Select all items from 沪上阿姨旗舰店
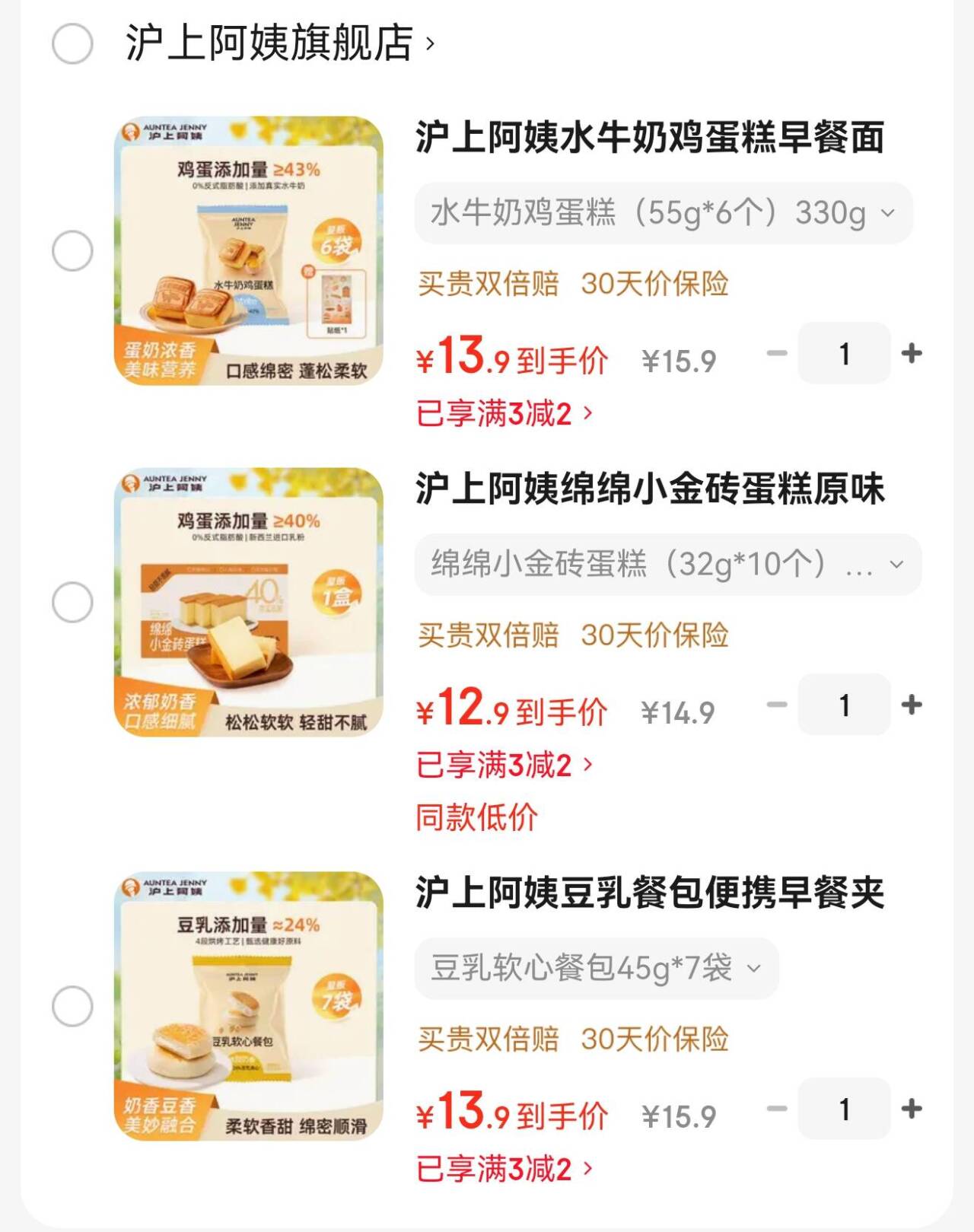This screenshot has width=974, height=1232. pos(72,43)
